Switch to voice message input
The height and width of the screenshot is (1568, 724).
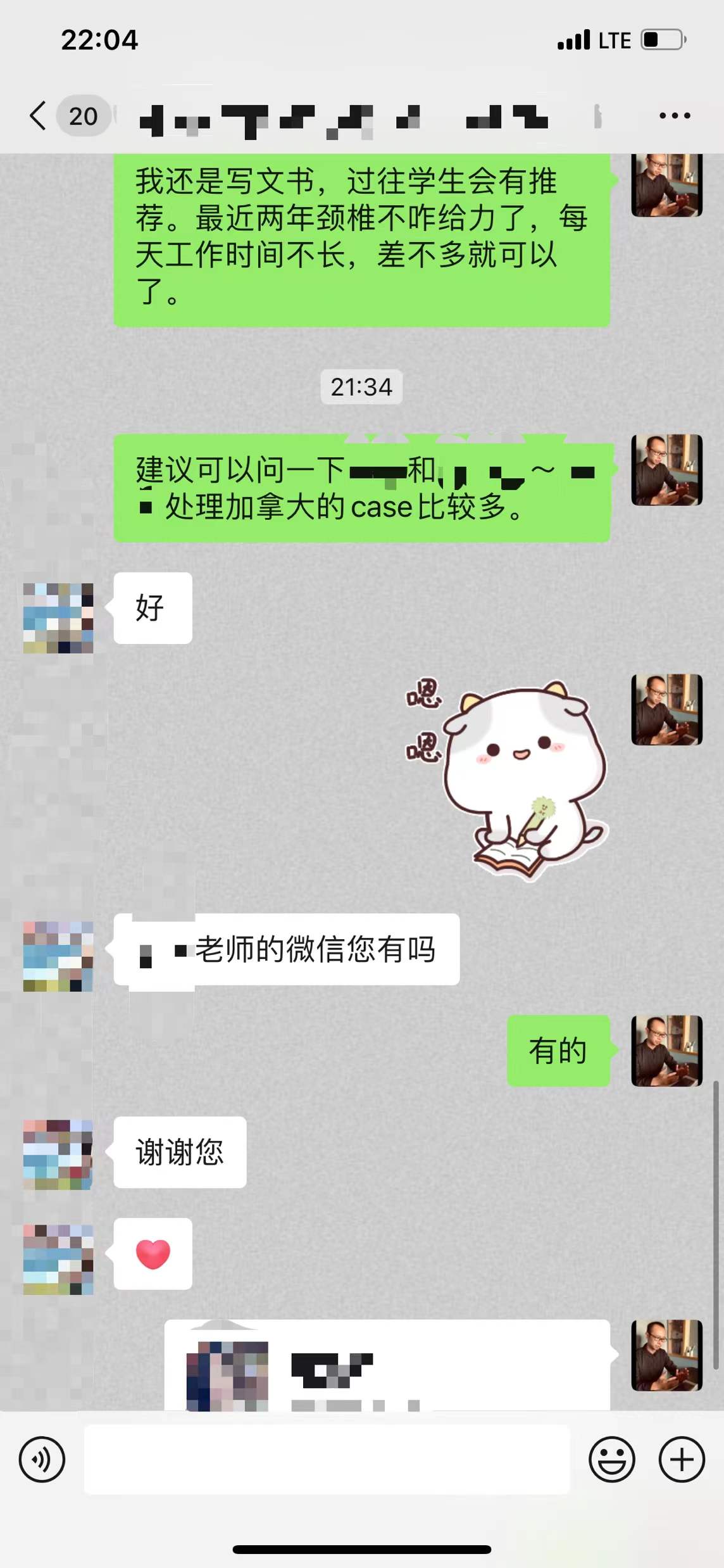click(x=42, y=1460)
